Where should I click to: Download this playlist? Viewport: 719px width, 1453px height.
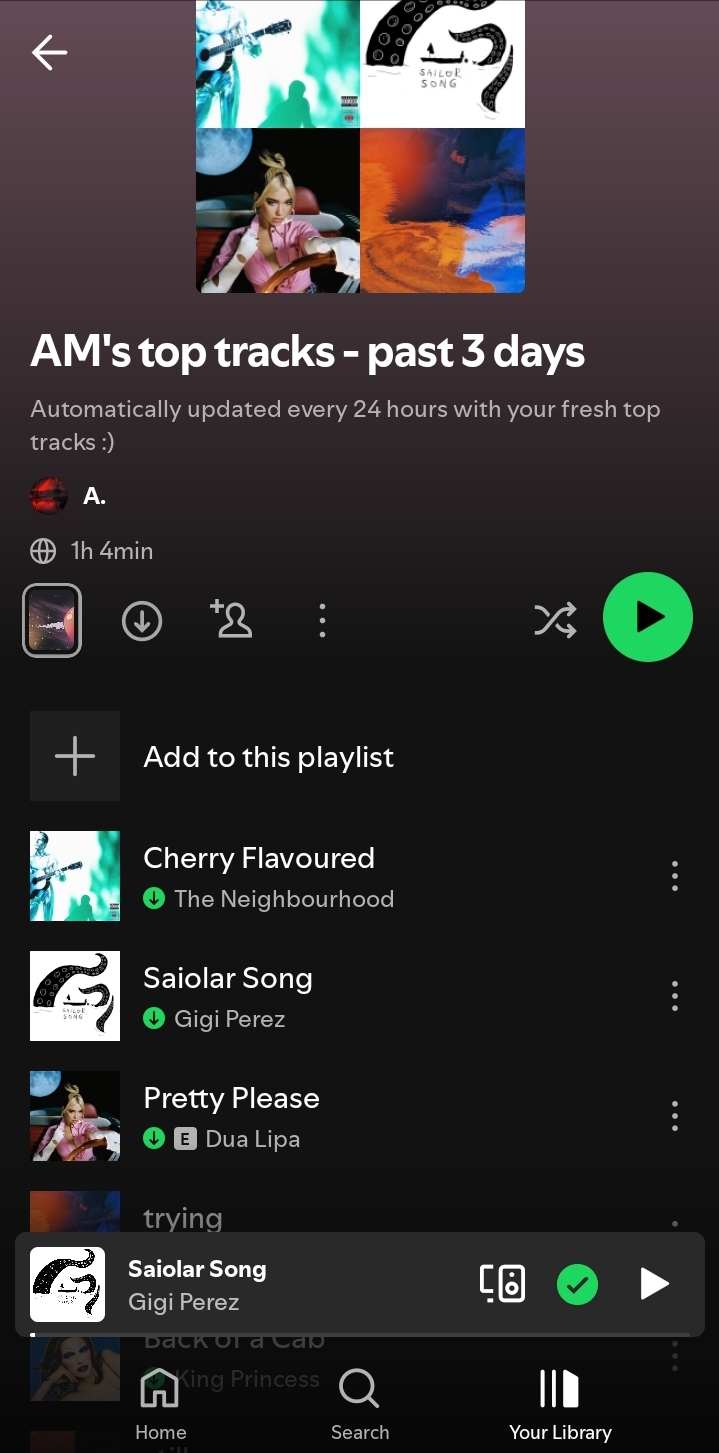(142, 621)
